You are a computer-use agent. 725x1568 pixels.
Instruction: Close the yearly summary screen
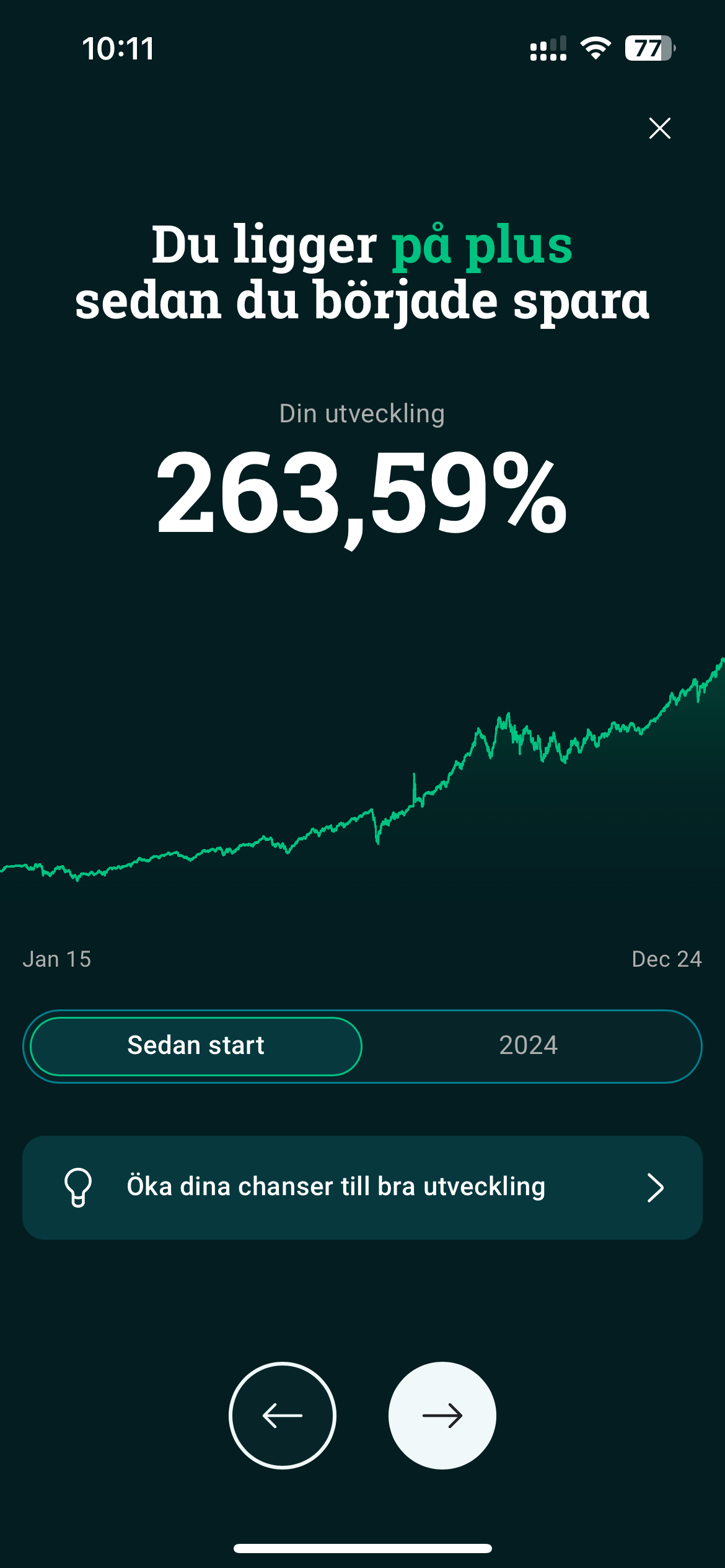tap(659, 128)
